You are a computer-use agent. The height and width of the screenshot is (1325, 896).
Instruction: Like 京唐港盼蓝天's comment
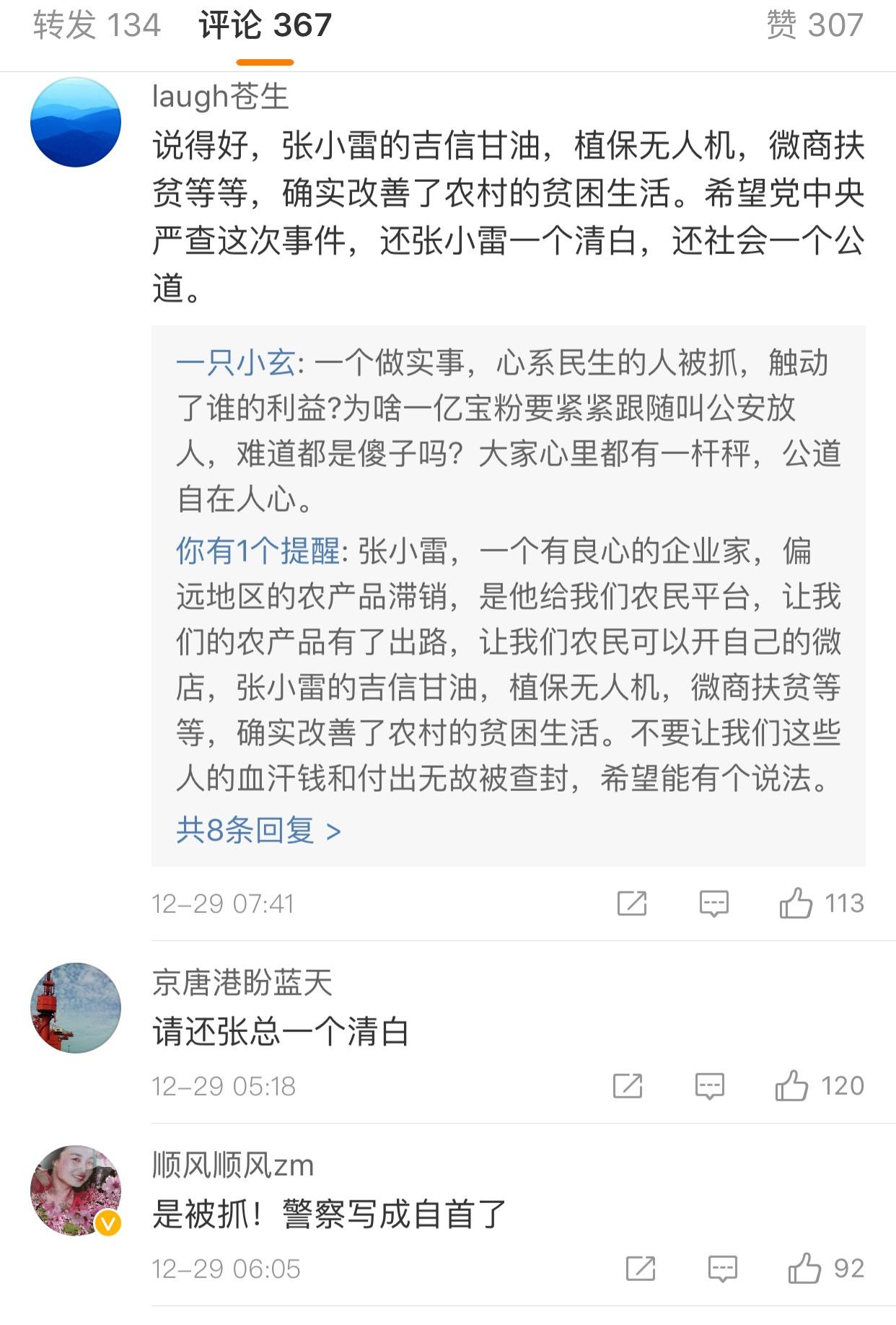tap(792, 1086)
